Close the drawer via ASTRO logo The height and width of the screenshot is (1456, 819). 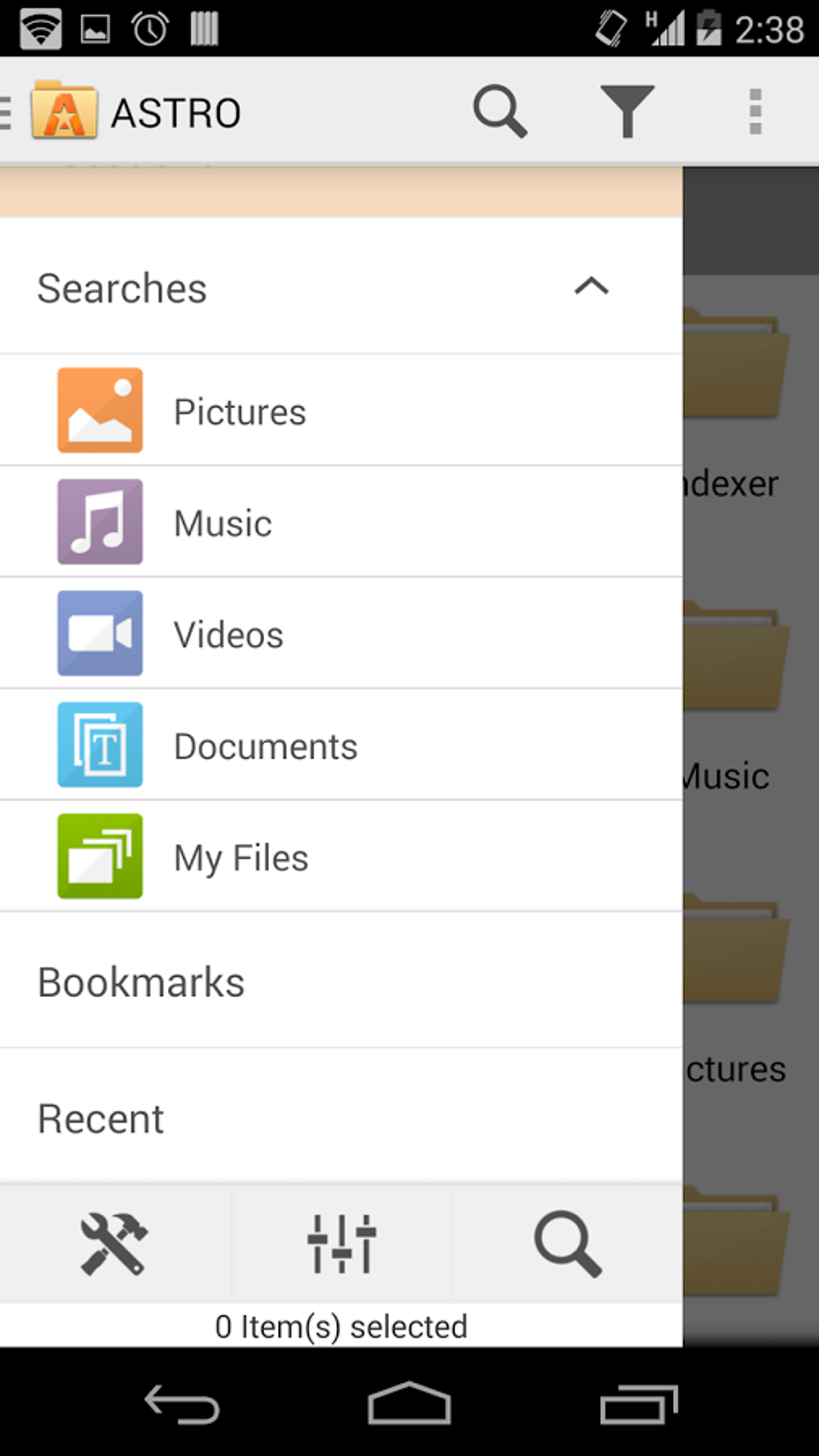63,112
